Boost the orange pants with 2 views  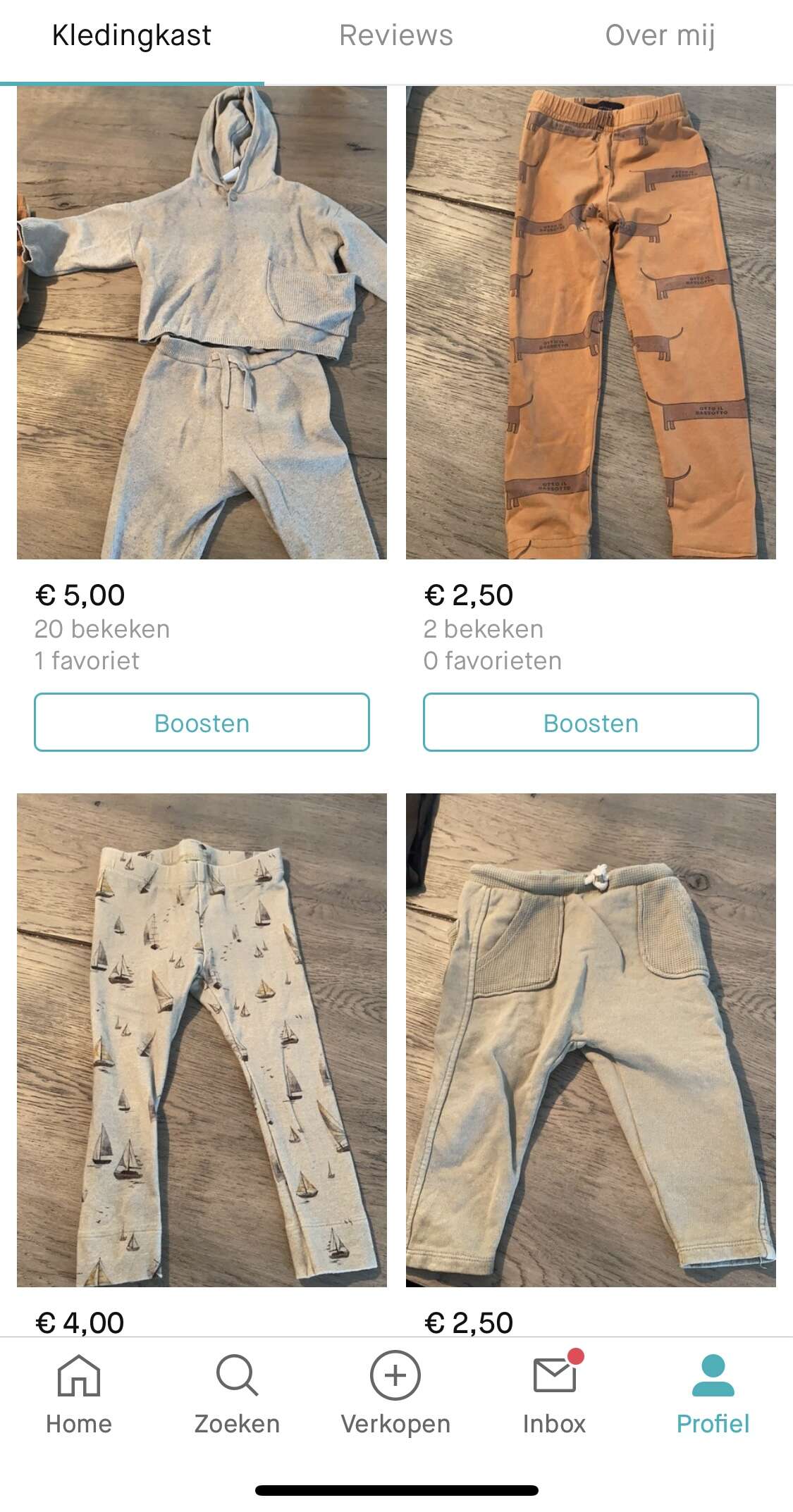591,722
